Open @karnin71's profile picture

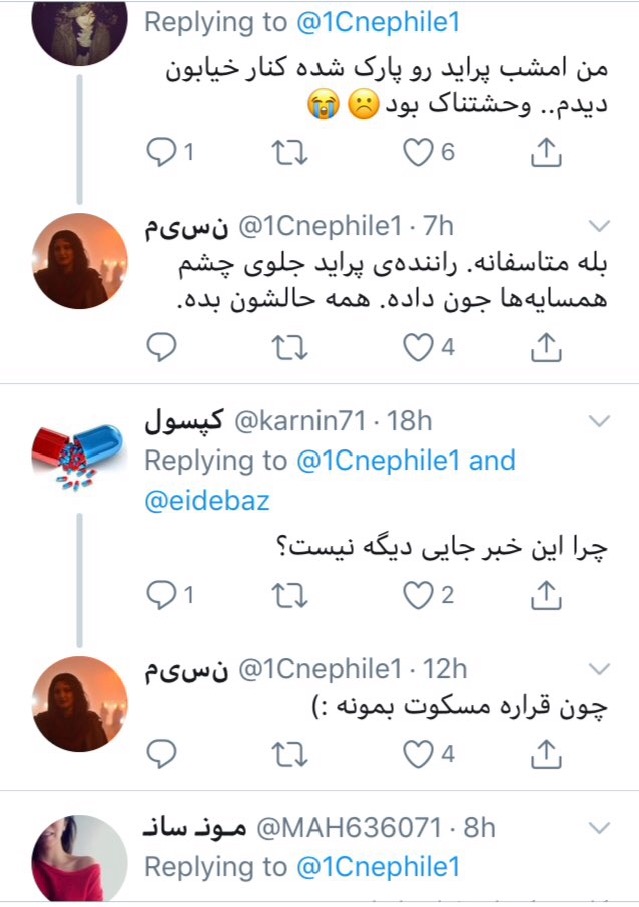tap(79, 457)
